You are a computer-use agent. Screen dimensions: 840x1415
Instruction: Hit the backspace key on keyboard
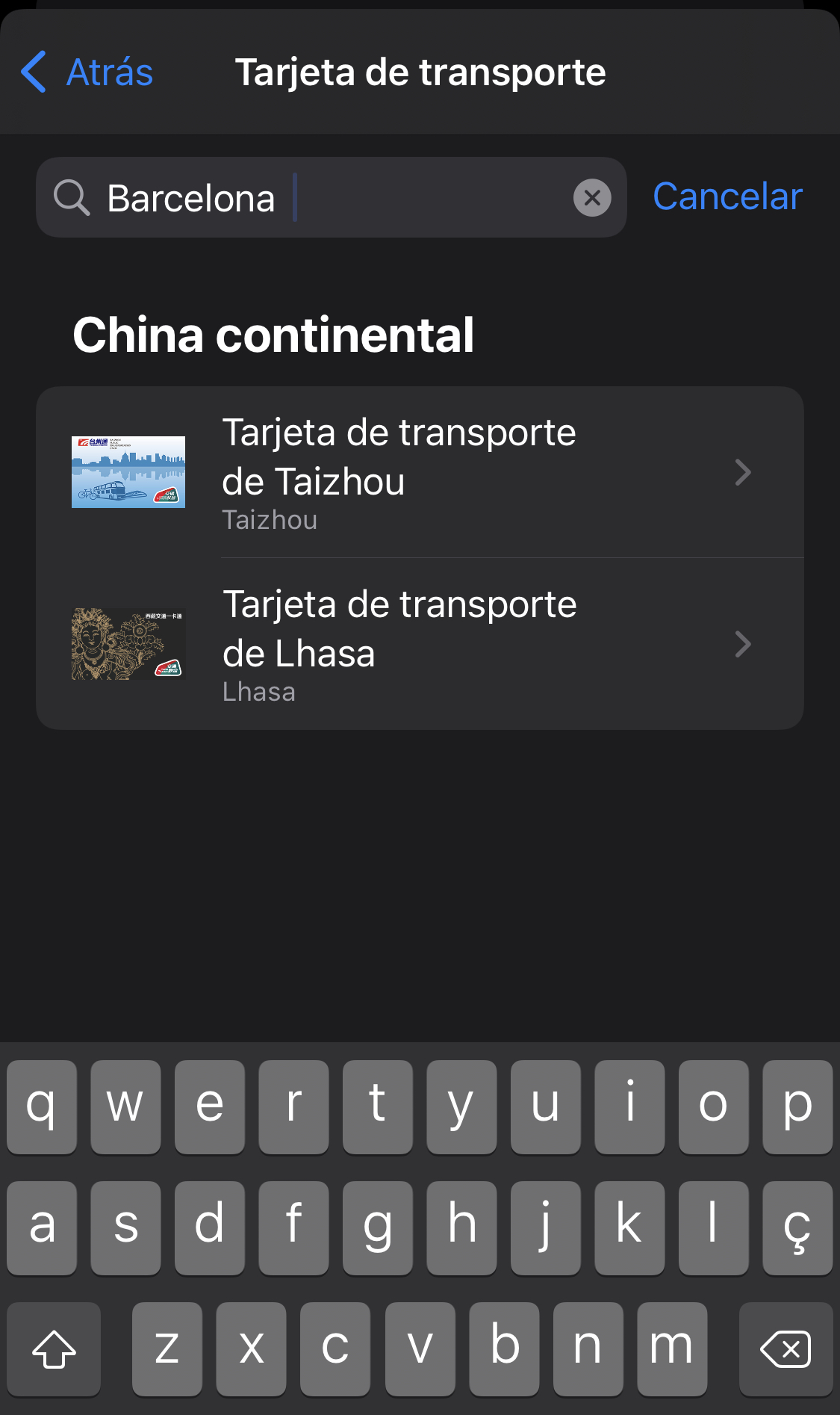(785, 1349)
